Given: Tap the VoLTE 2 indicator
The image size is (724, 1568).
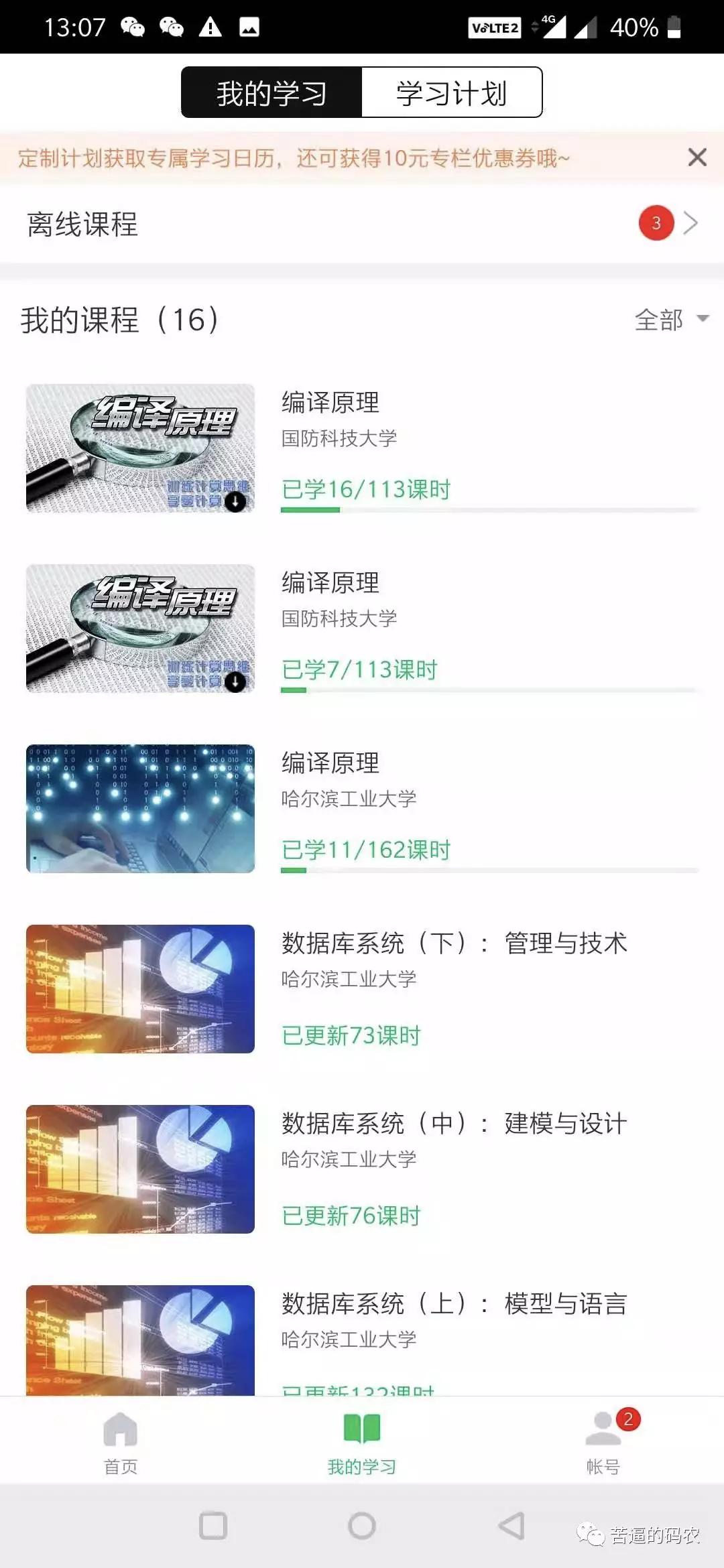Looking at the screenshot, I should 494,28.
